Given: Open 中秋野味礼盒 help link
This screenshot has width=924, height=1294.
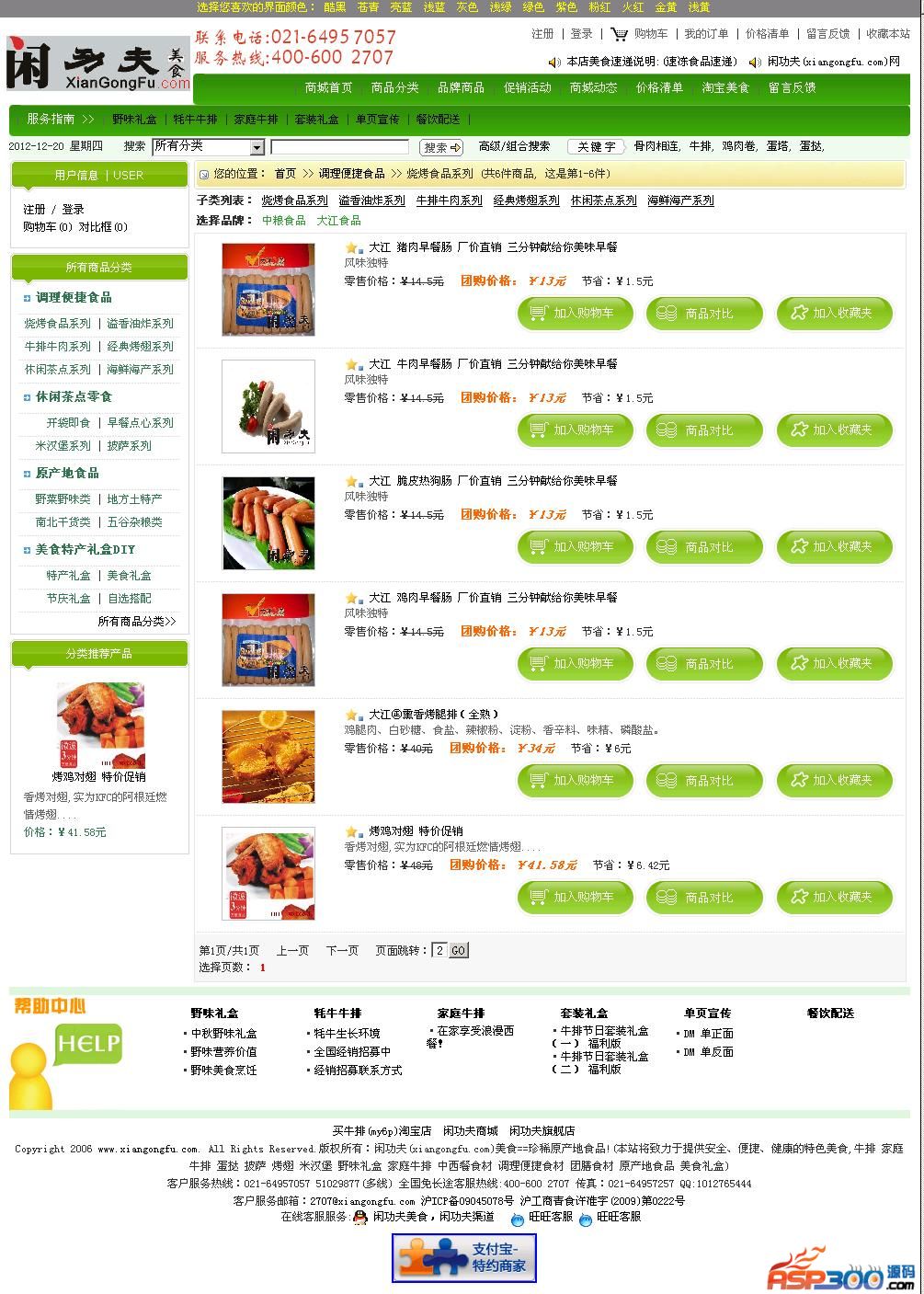Looking at the screenshot, I should (x=223, y=1033).
